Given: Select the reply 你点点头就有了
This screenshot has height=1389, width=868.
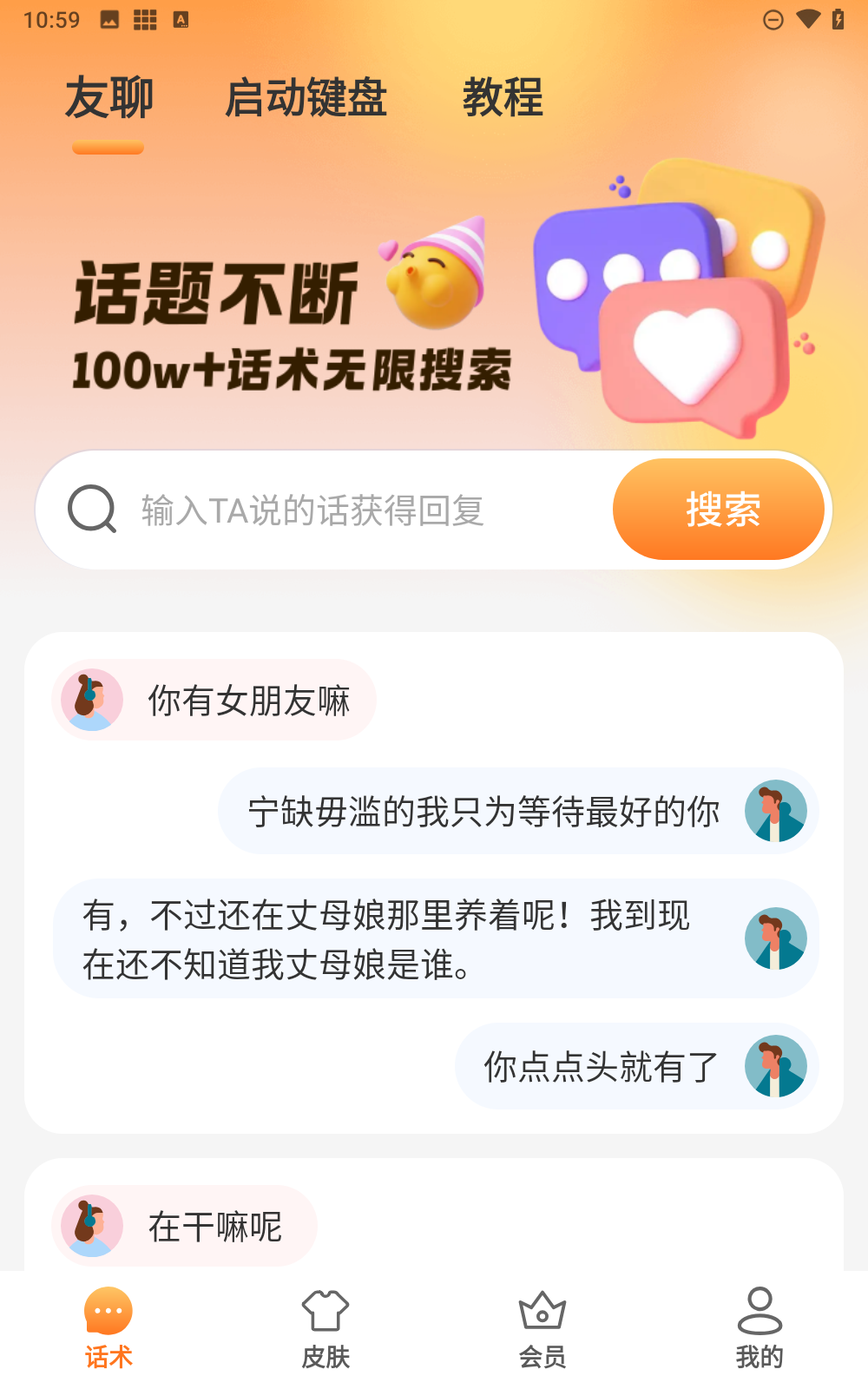Looking at the screenshot, I should click(599, 1066).
